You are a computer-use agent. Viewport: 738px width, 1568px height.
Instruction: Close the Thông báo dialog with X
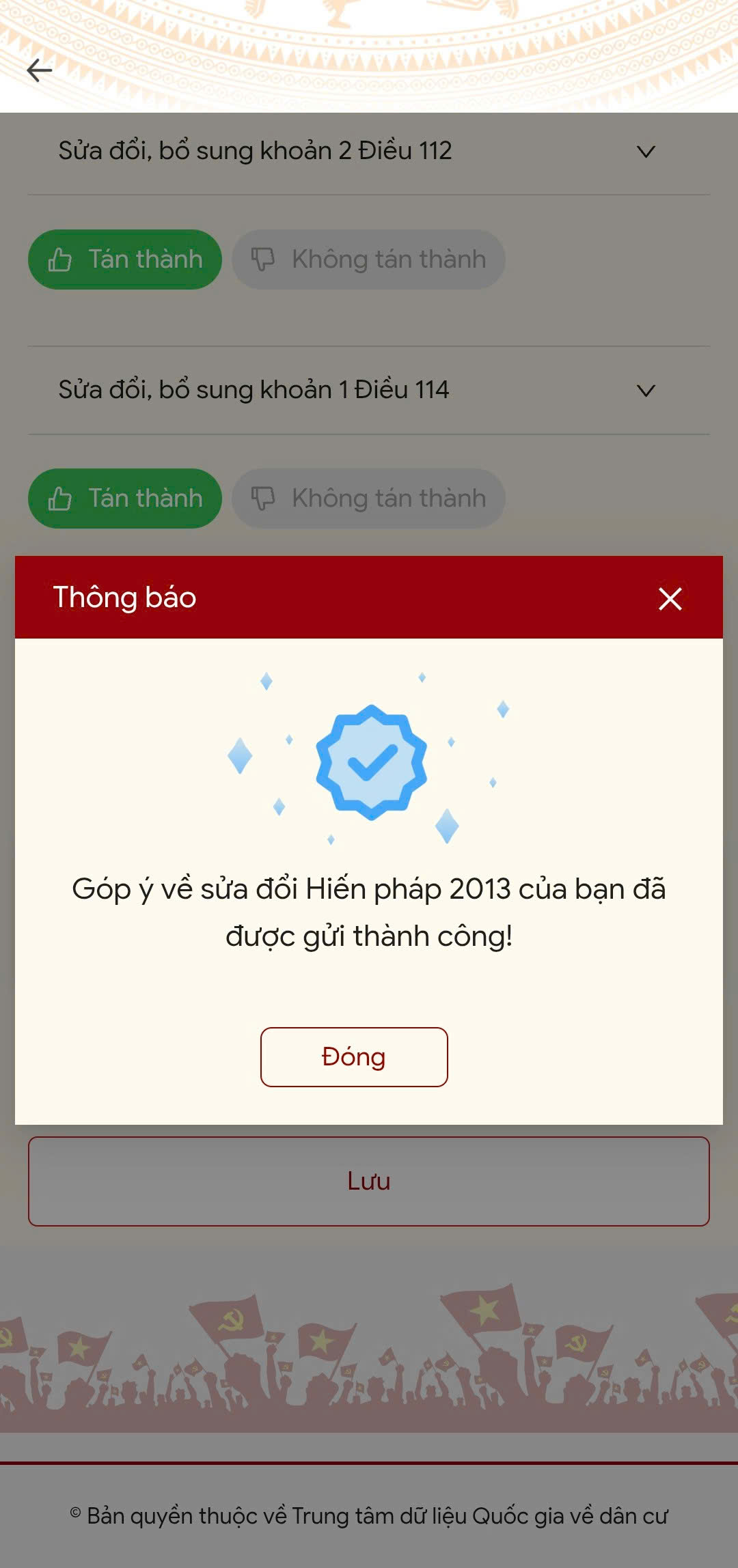tap(670, 599)
